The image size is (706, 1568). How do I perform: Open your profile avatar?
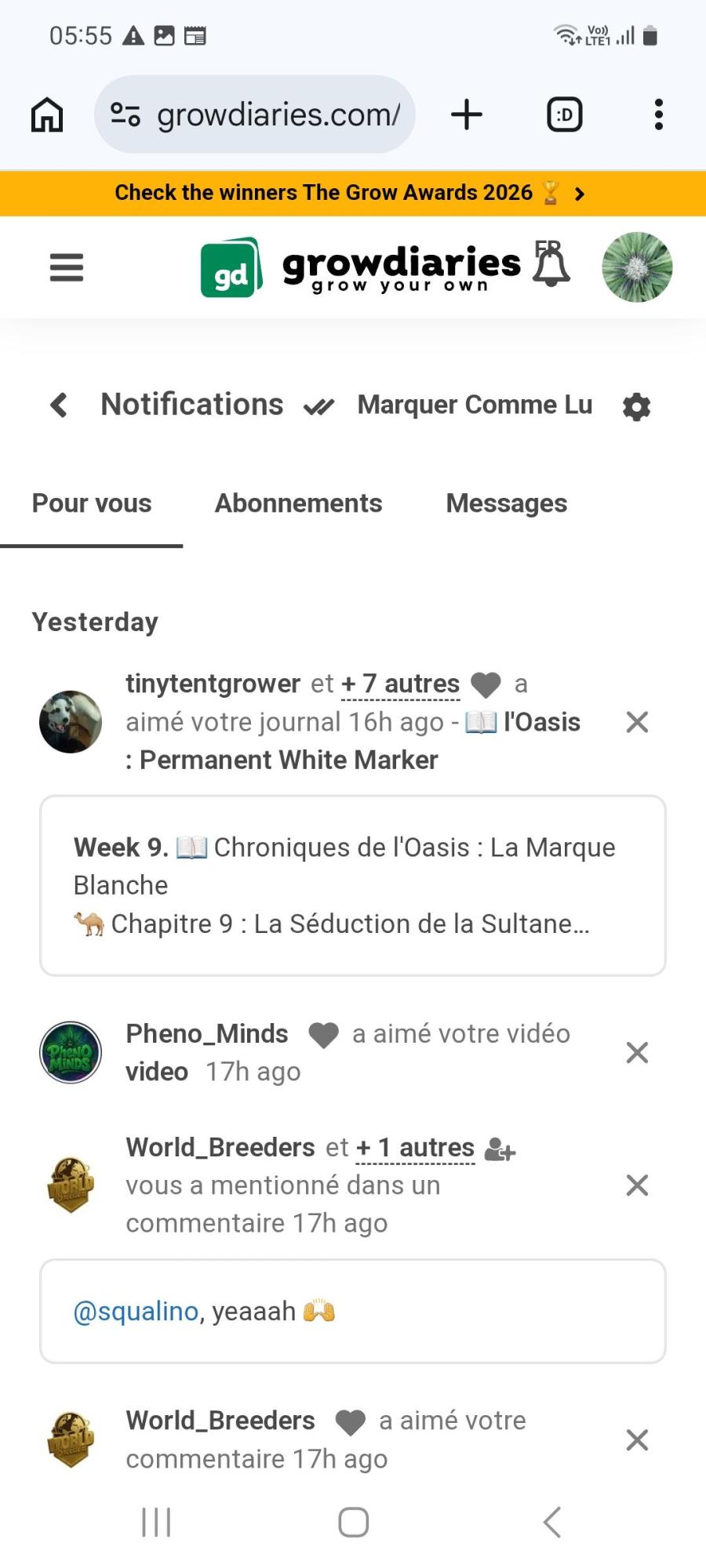coord(637,267)
